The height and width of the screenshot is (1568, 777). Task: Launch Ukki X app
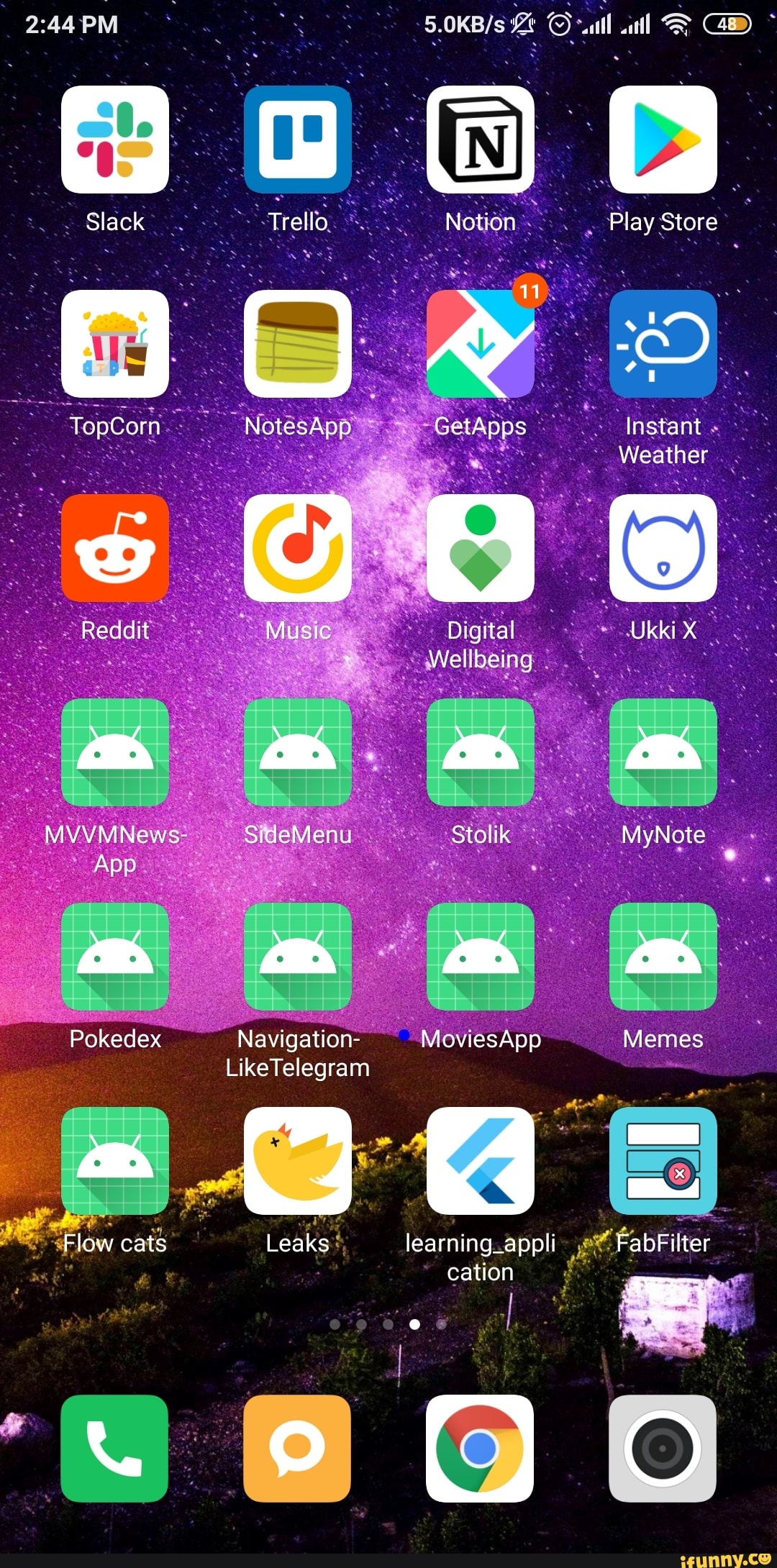click(663, 548)
